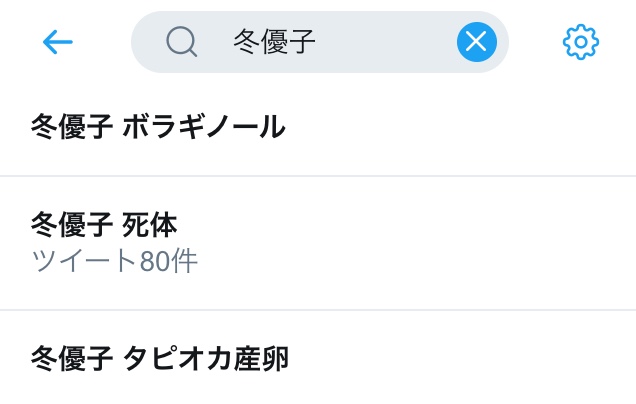Select suggestion 冬優子 ボラギノール

tap(318, 127)
